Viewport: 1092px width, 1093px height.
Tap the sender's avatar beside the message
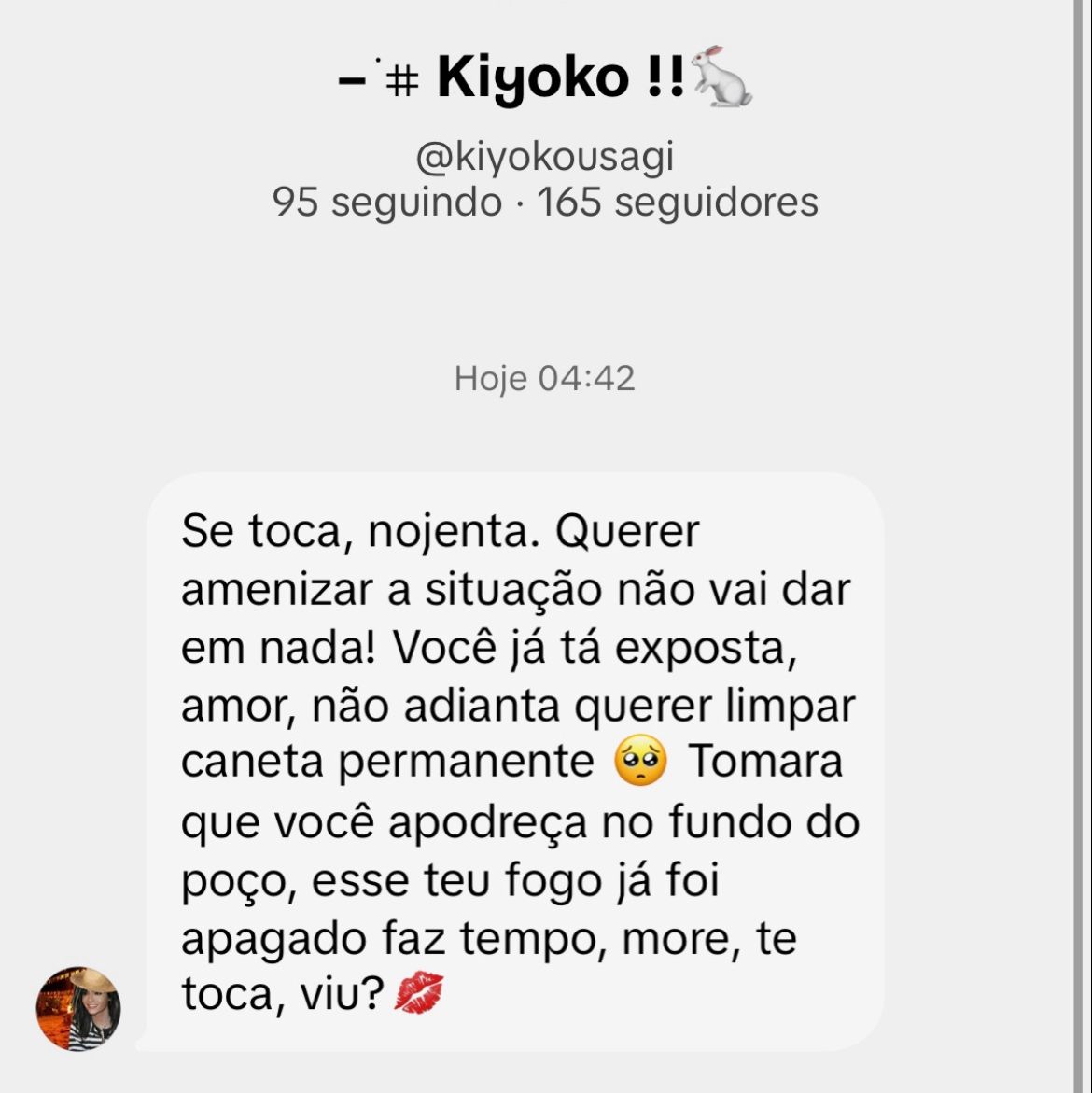click(x=78, y=1008)
